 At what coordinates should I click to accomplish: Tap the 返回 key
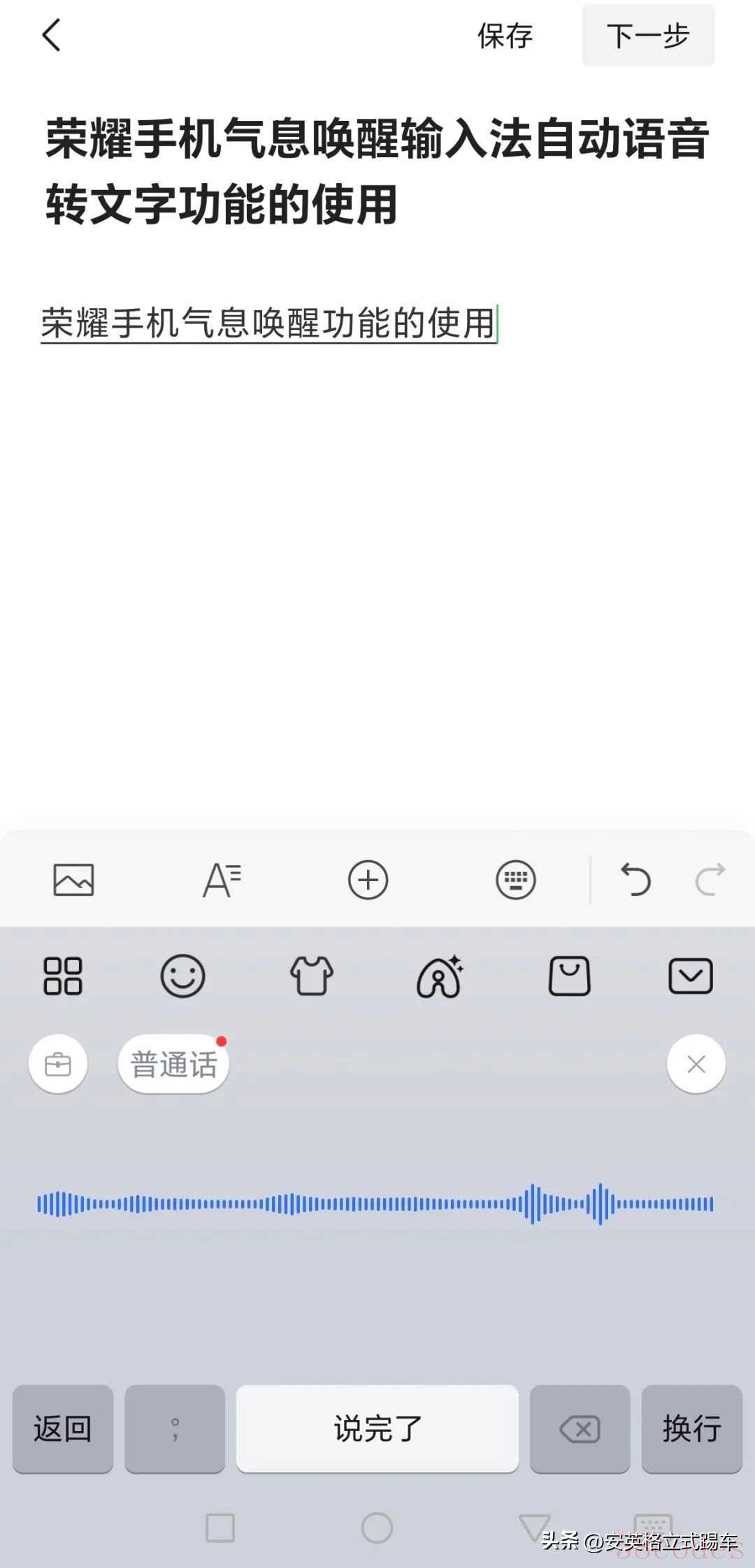pyautogui.click(x=63, y=1428)
